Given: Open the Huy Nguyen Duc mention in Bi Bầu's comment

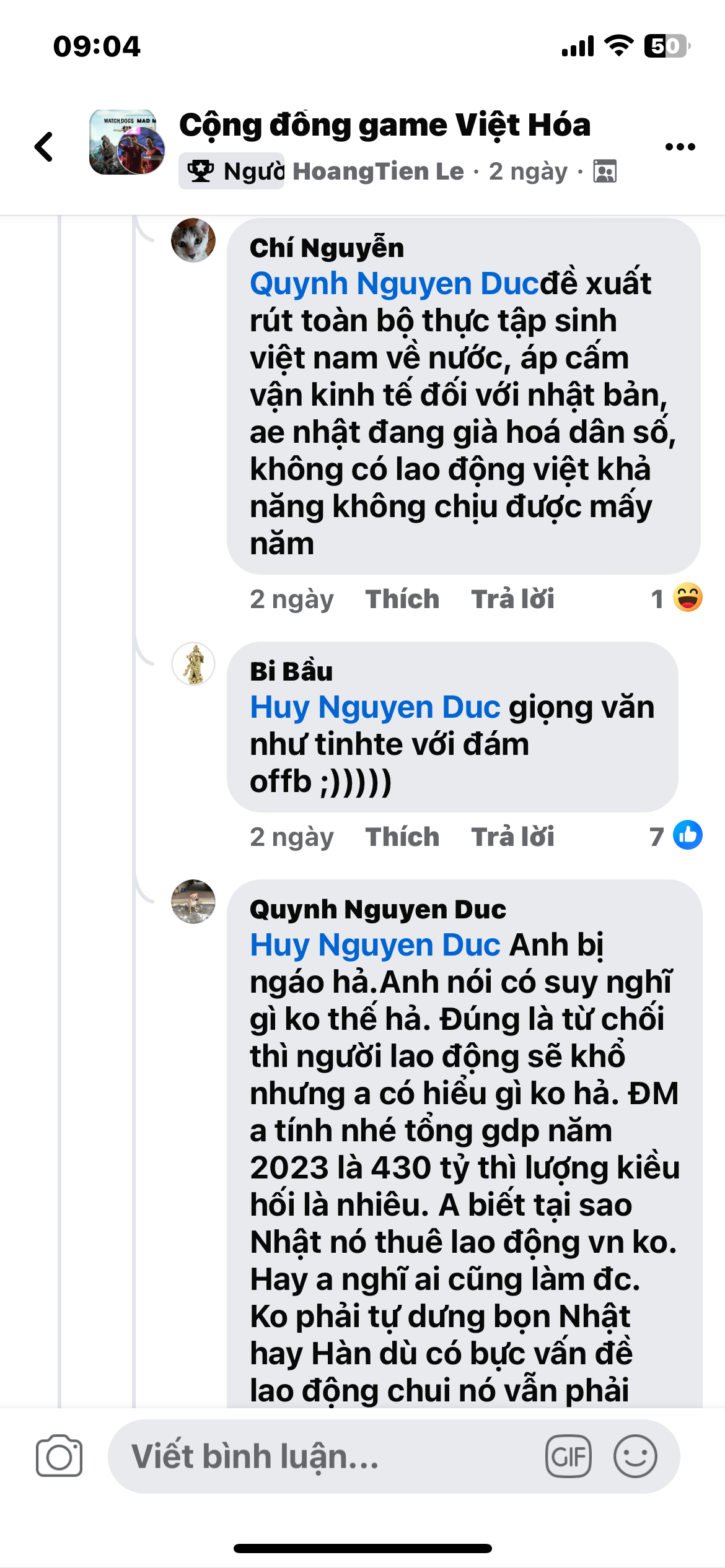Looking at the screenshot, I should pyautogui.click(x=375, y=707).
